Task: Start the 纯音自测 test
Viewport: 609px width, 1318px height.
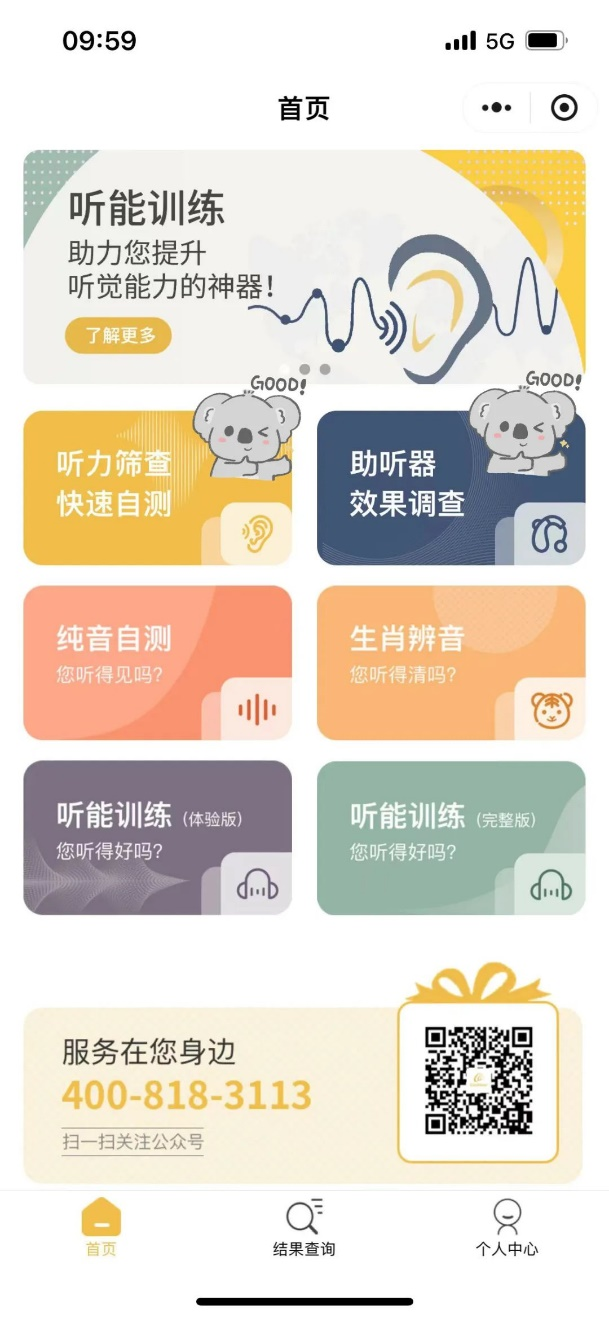Action: (157, 662)
